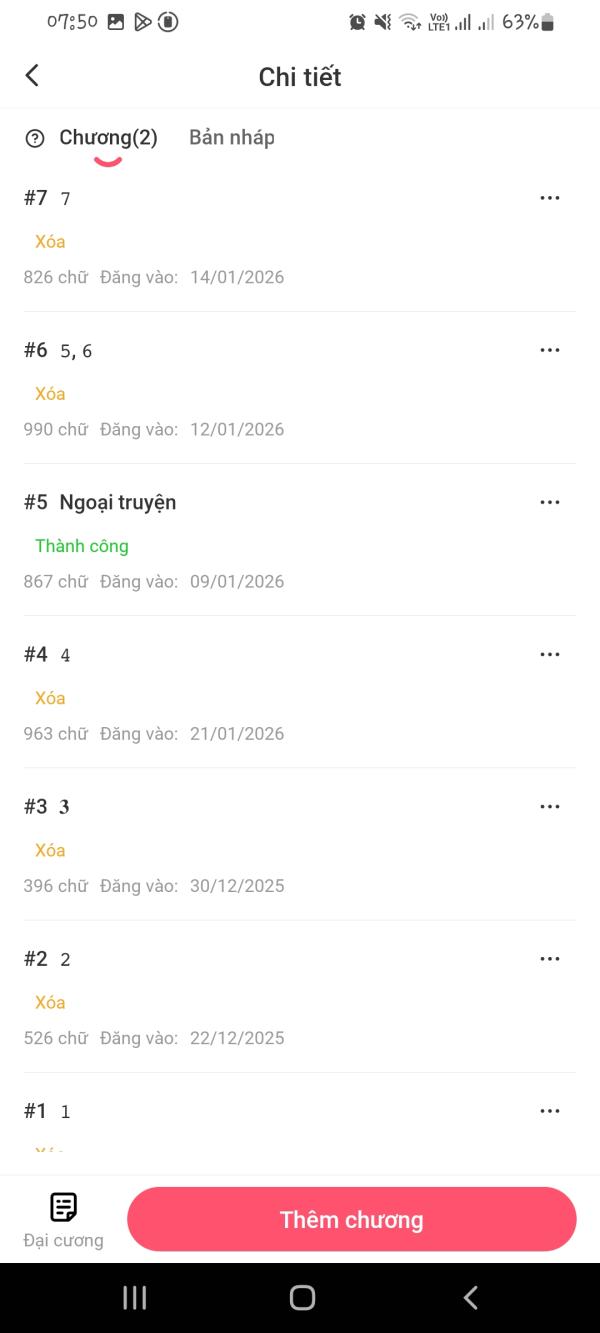Screen dimensions: 600x1333
Task: Open chapter #7 posted 14/01/2026
Action: point(200,240)
